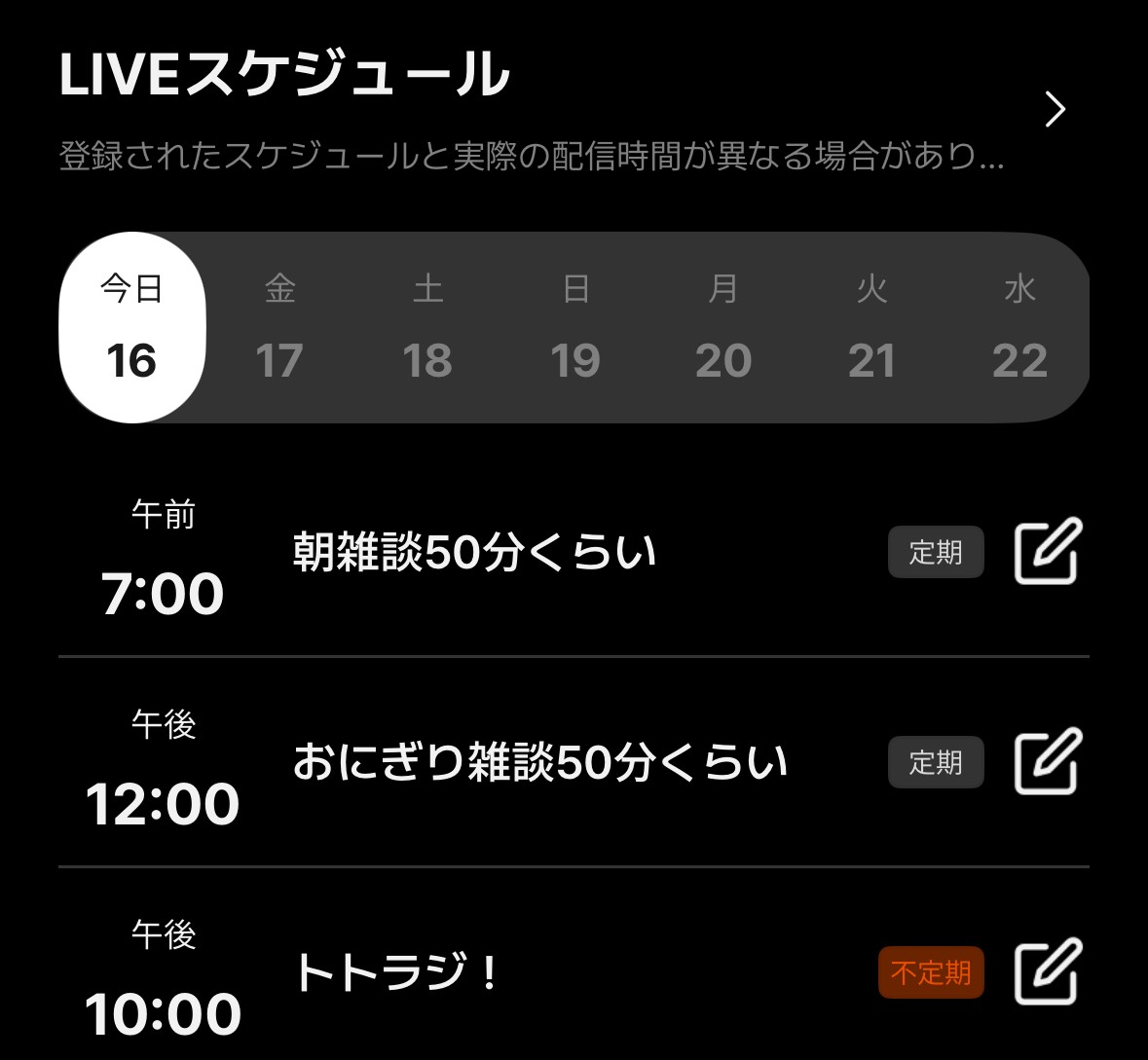This screenshot has width=1148, height=1060.
Task: Switch to 水 22 in the date strip
Action: pos(1019,328)
